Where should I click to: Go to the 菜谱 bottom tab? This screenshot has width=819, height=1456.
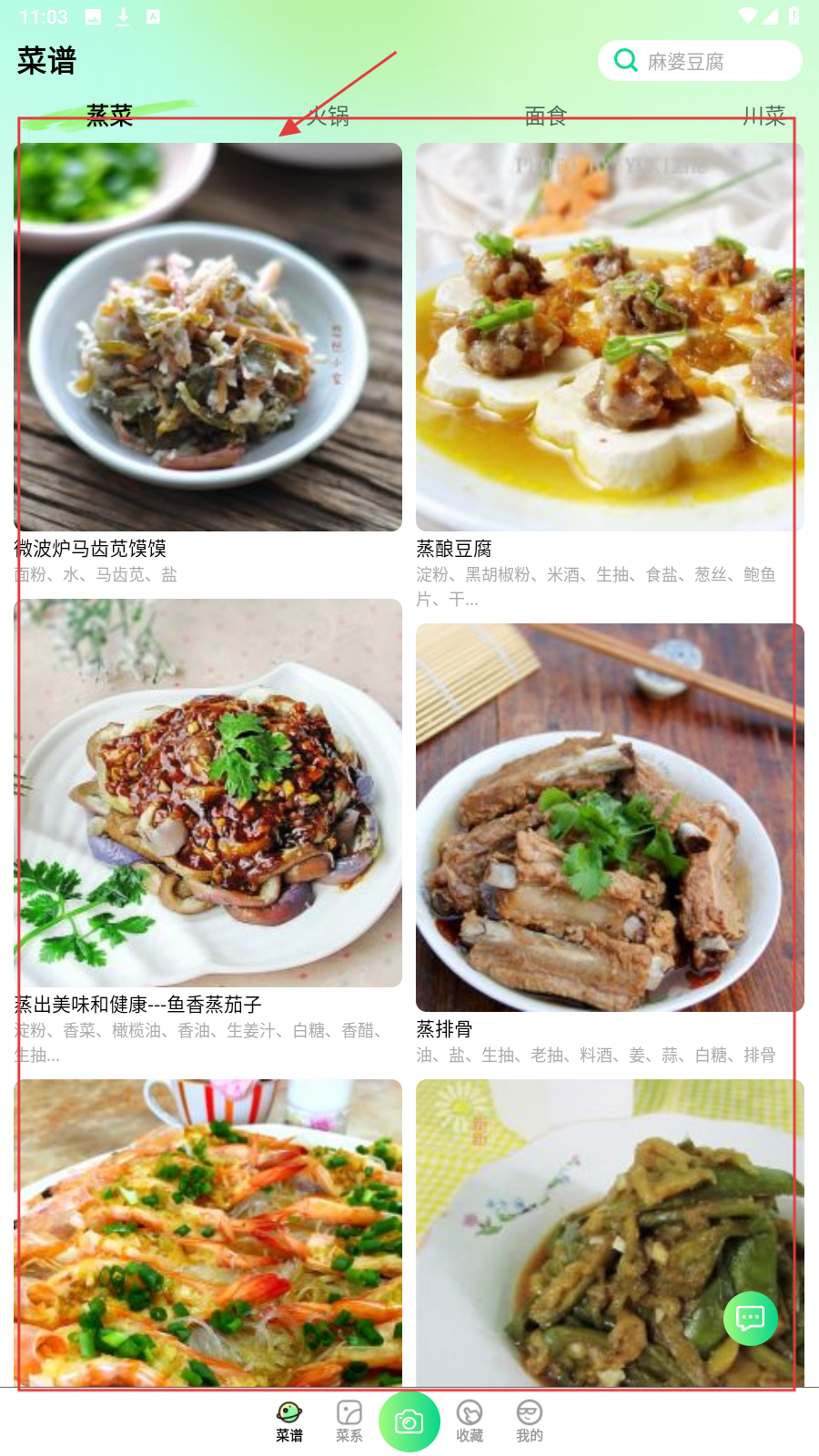[x=289, y=1421]
